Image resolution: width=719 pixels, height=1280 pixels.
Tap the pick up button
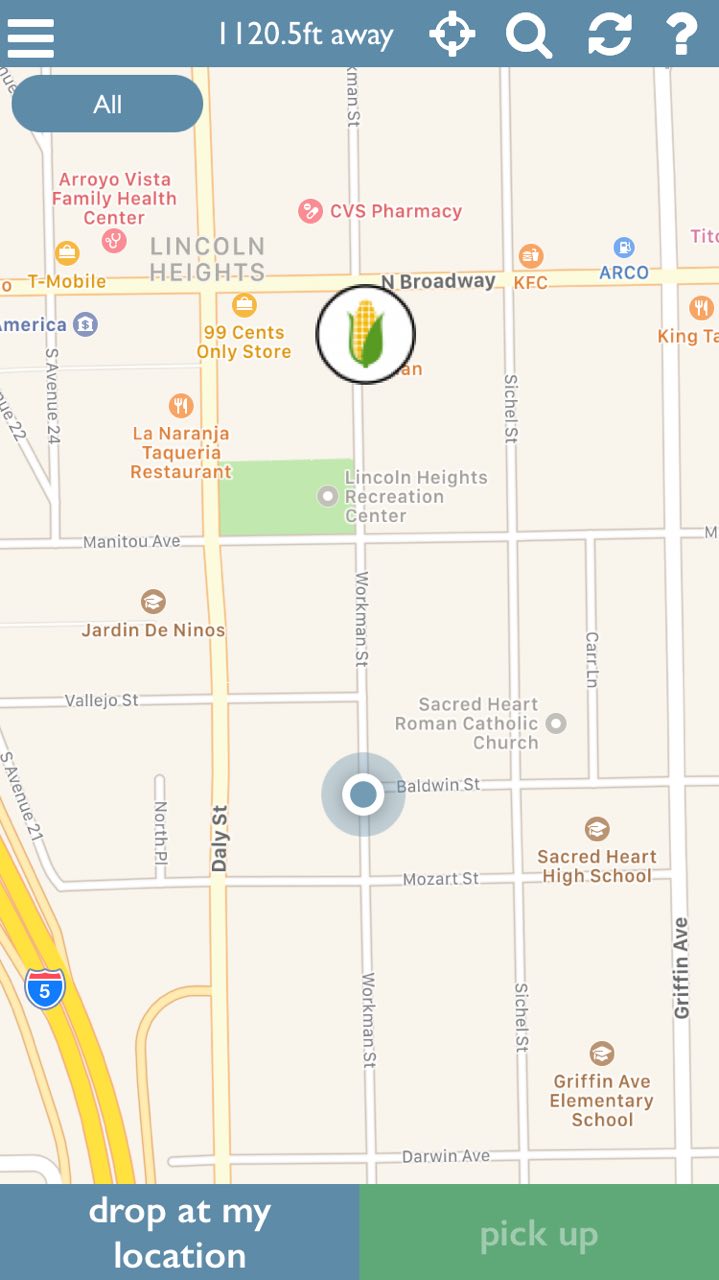pos(539,1232)
